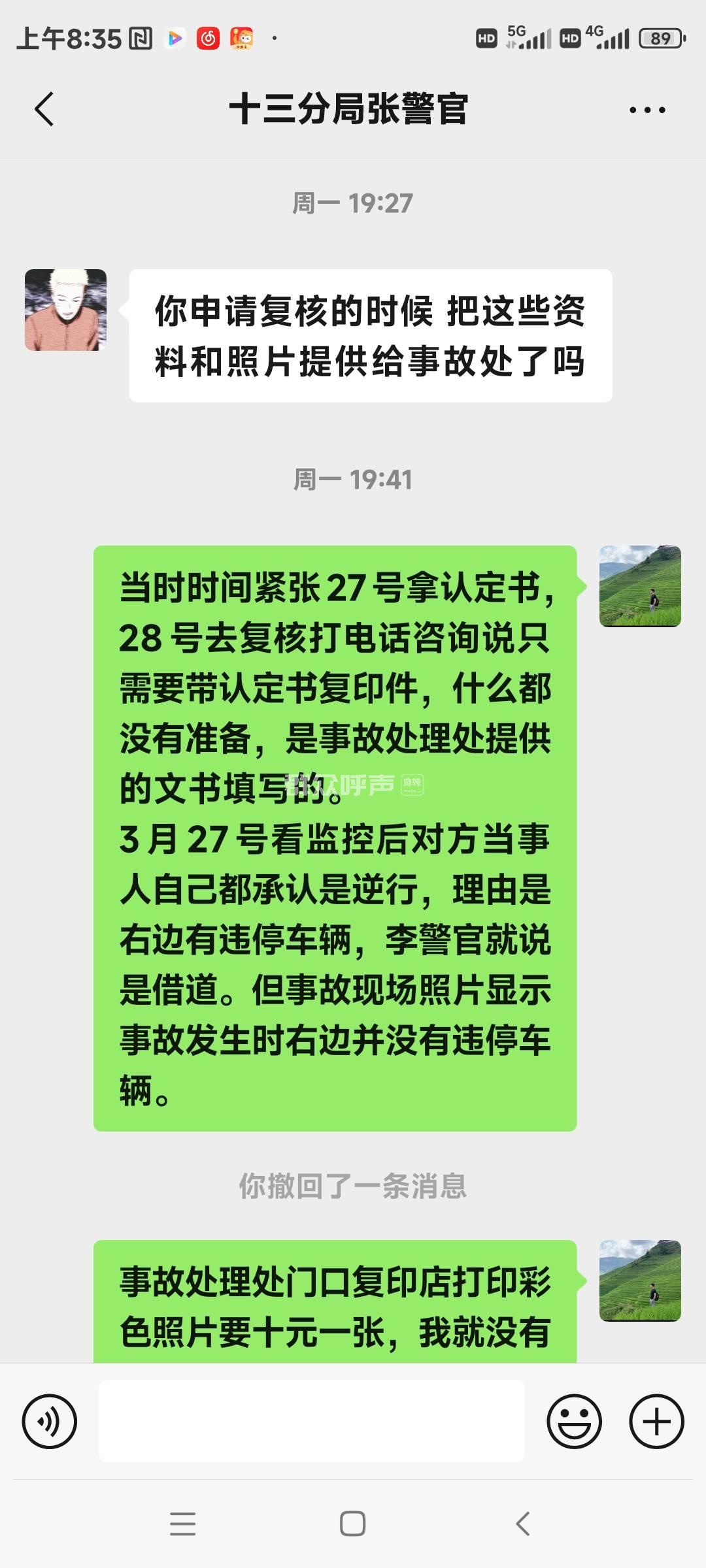Open system recent apps
706x1568 pixels.
tap(182, 1524)
